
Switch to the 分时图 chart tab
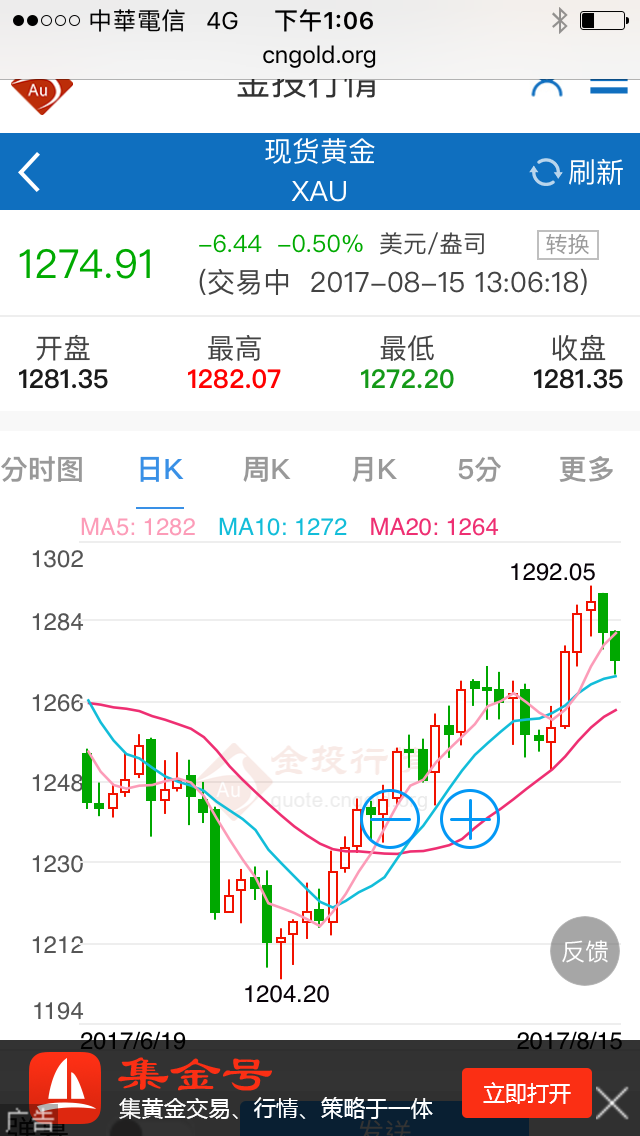pyautogui.click(x=42, y=469)
